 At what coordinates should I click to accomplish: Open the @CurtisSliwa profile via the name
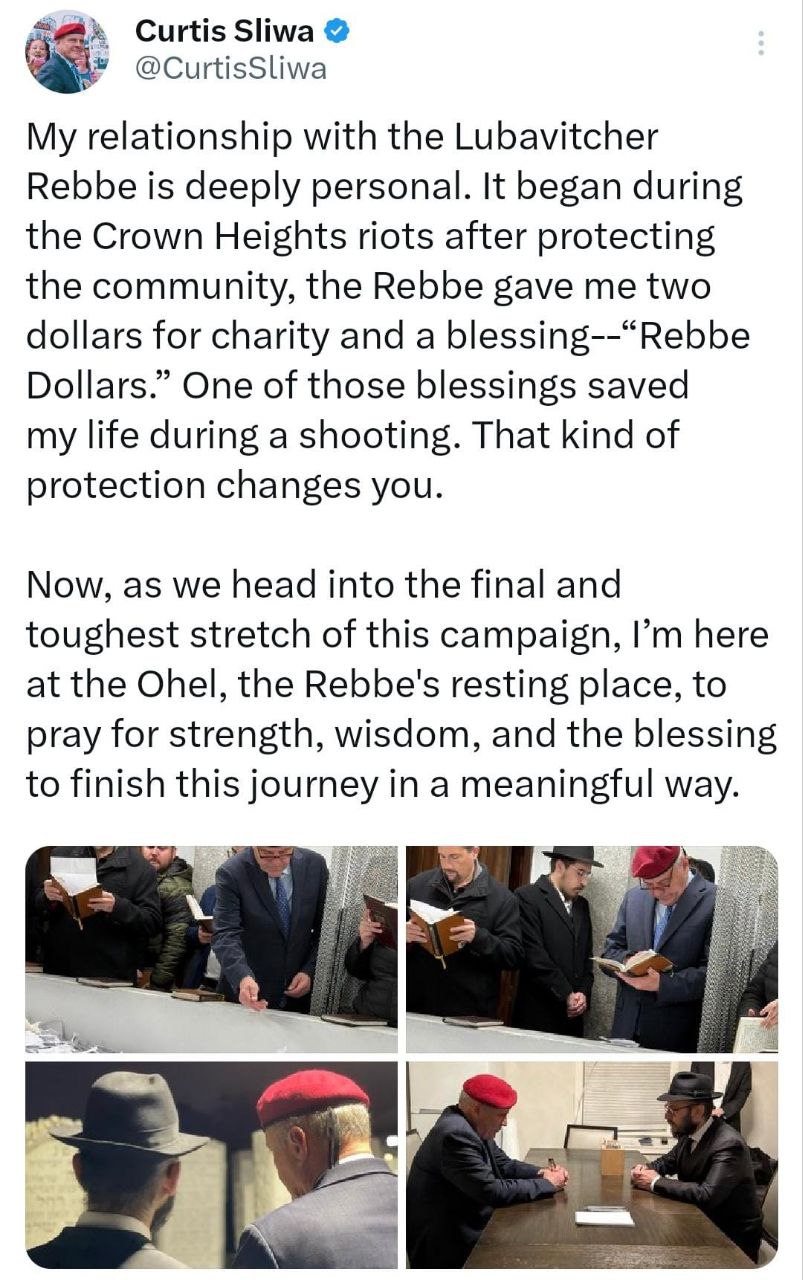tap(225, 32)
